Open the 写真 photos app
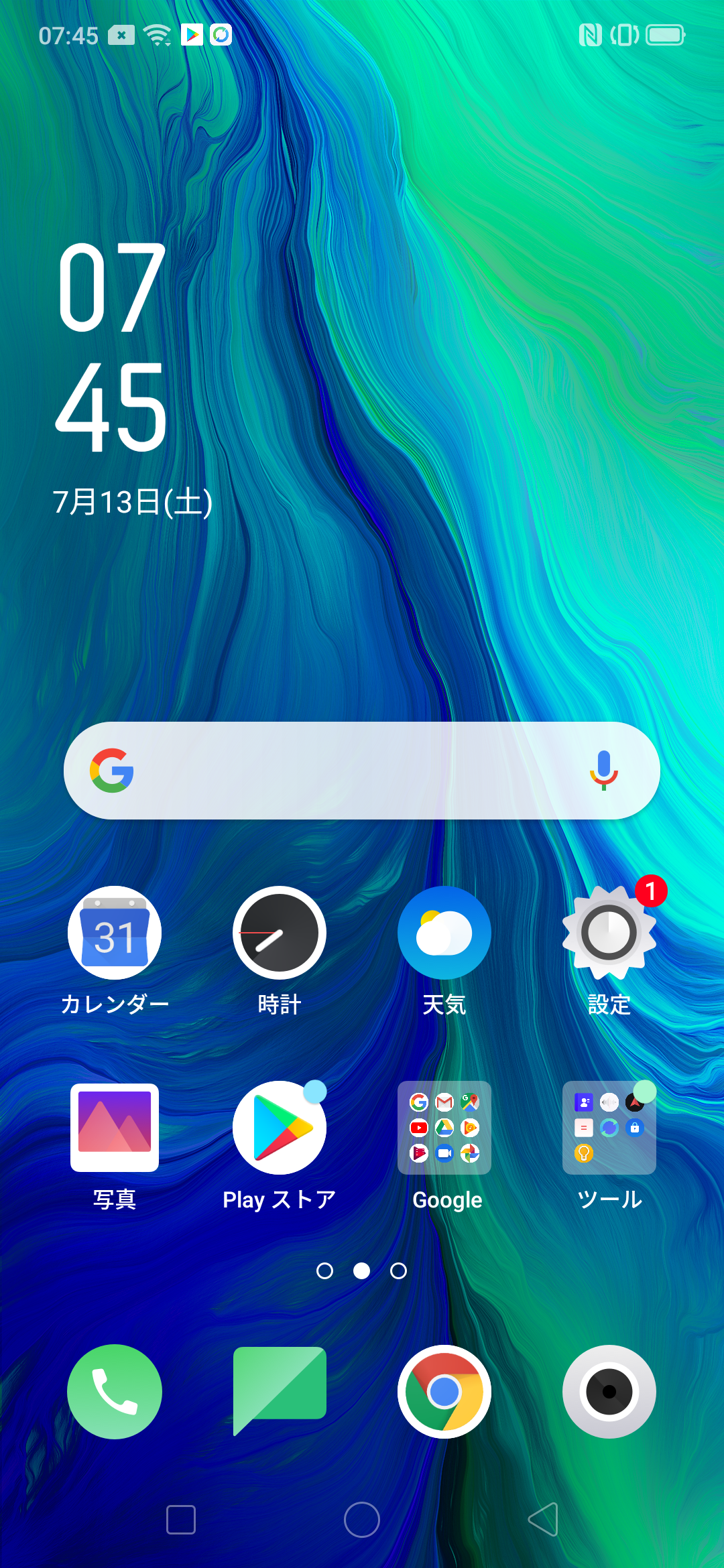The height and width of the screenshot is (1568, 724). coord(115,1127)
